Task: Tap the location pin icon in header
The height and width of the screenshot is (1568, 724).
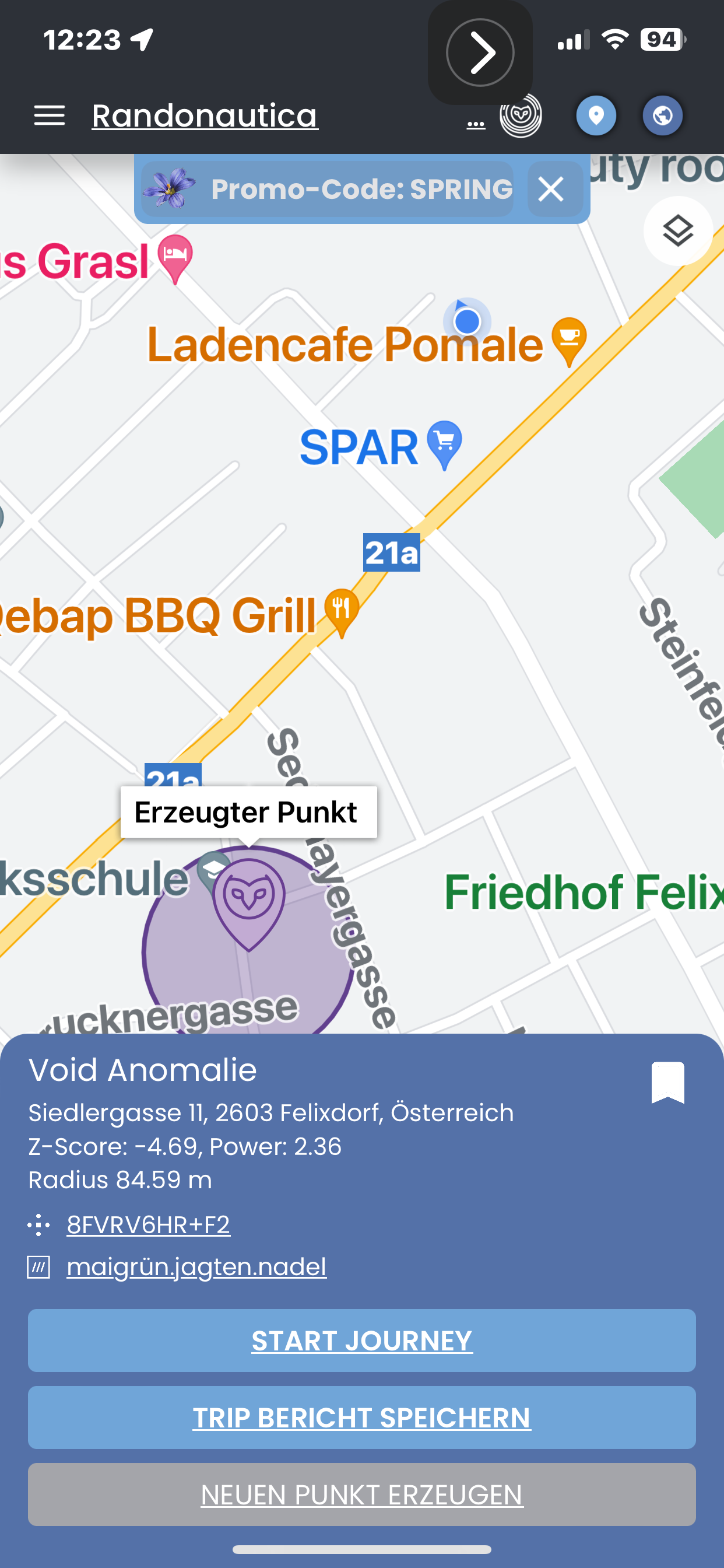Action: (x=596, y=116)
